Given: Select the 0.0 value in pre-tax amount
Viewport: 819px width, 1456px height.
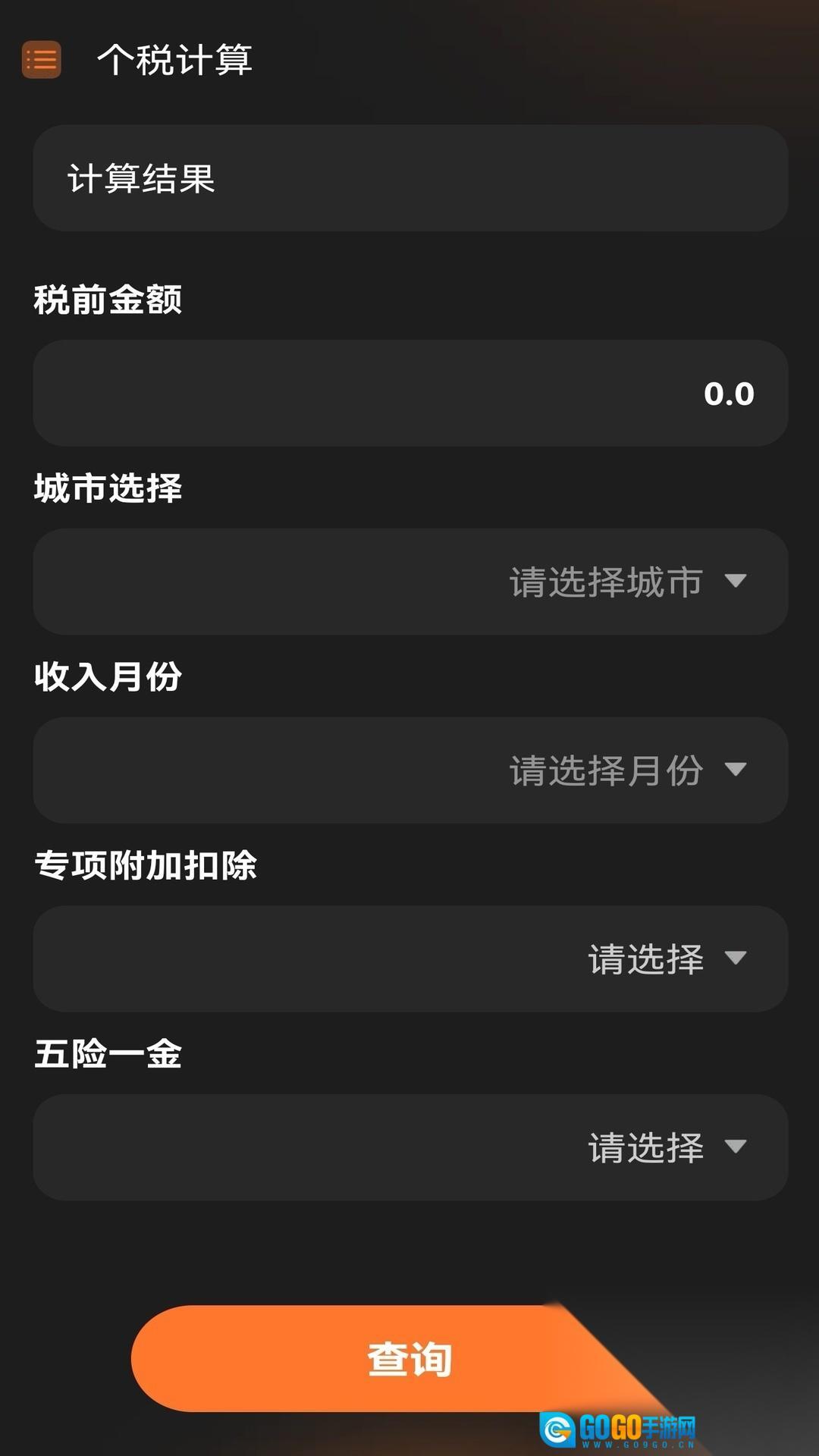Looking at the screenshot, I should tap(730, 392).
